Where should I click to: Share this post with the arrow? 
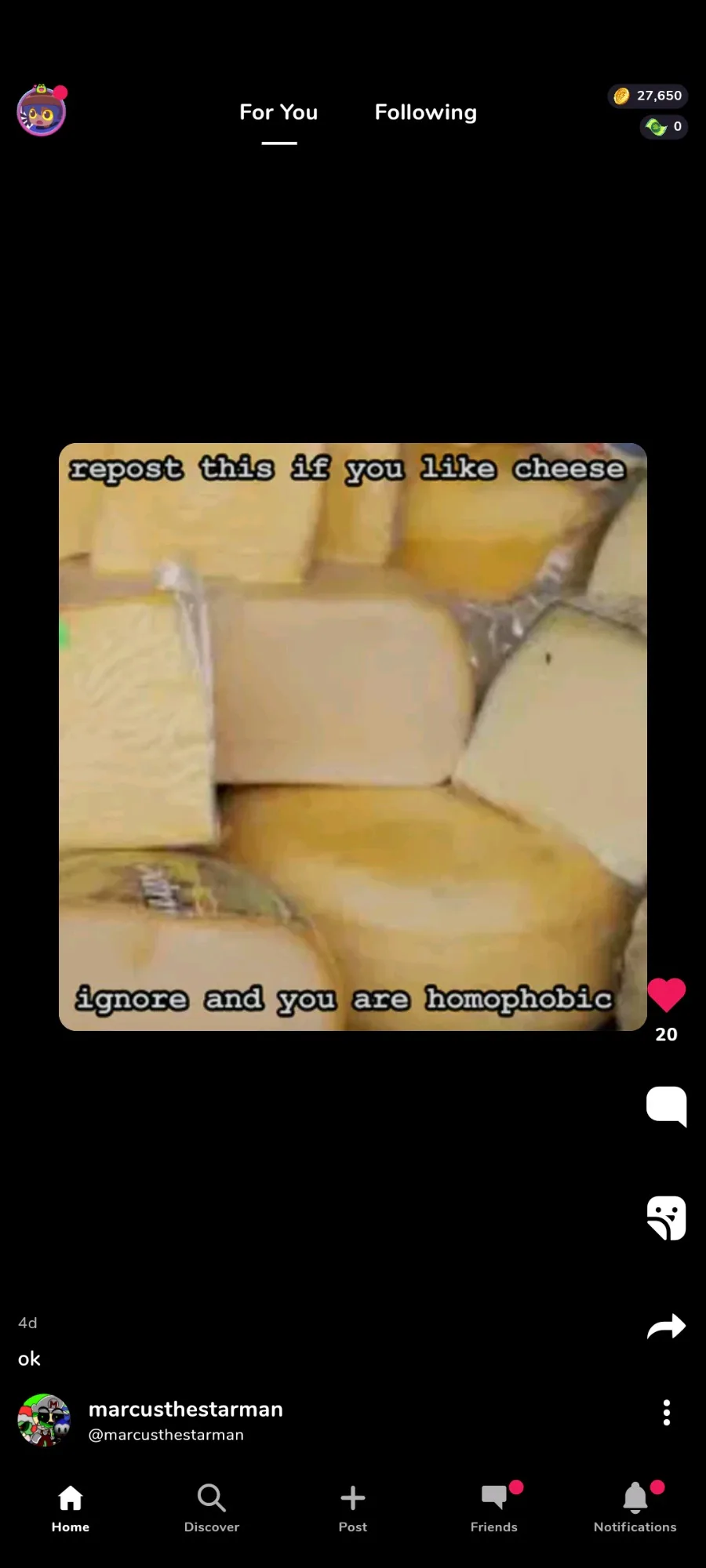(x=667, y=1327)
